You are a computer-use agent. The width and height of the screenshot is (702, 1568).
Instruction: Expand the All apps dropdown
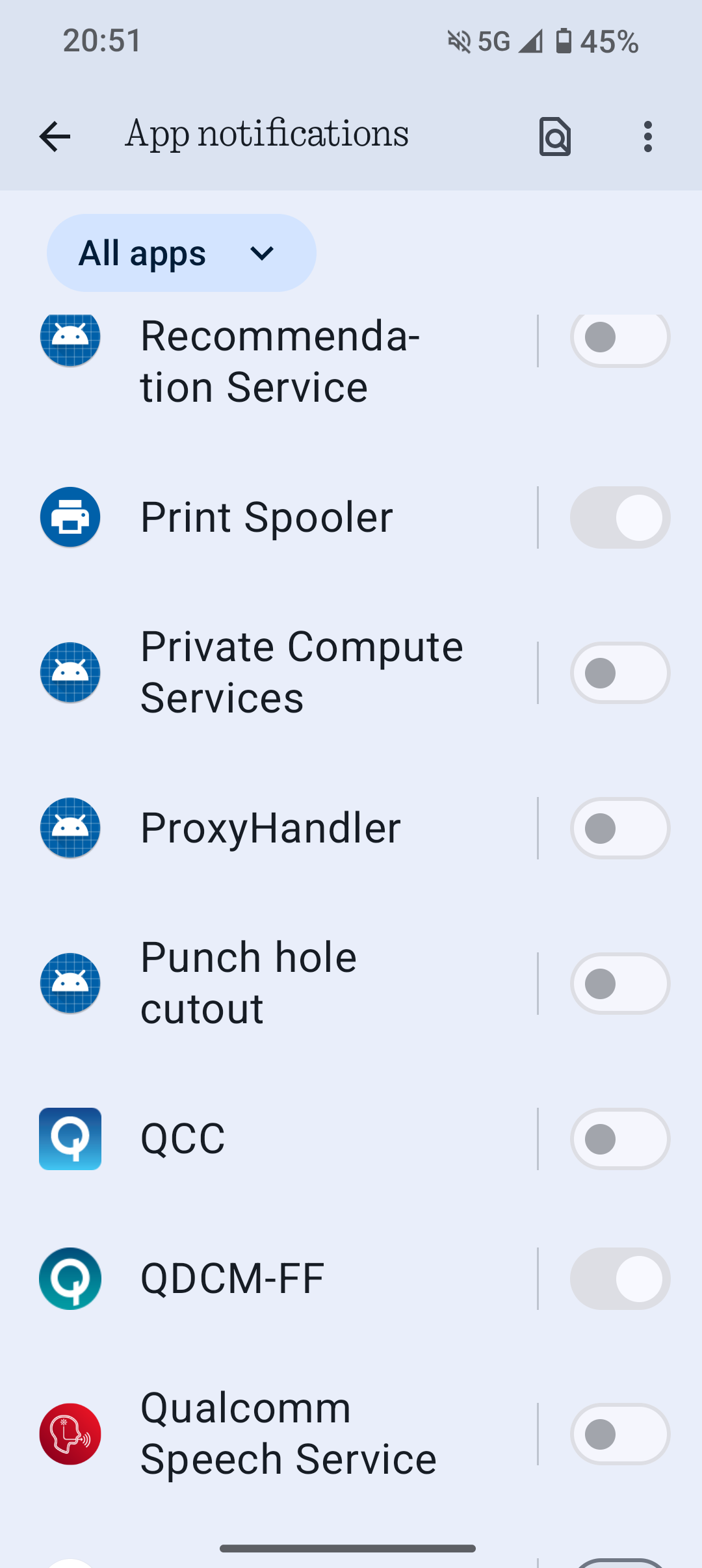click(181, 253)
